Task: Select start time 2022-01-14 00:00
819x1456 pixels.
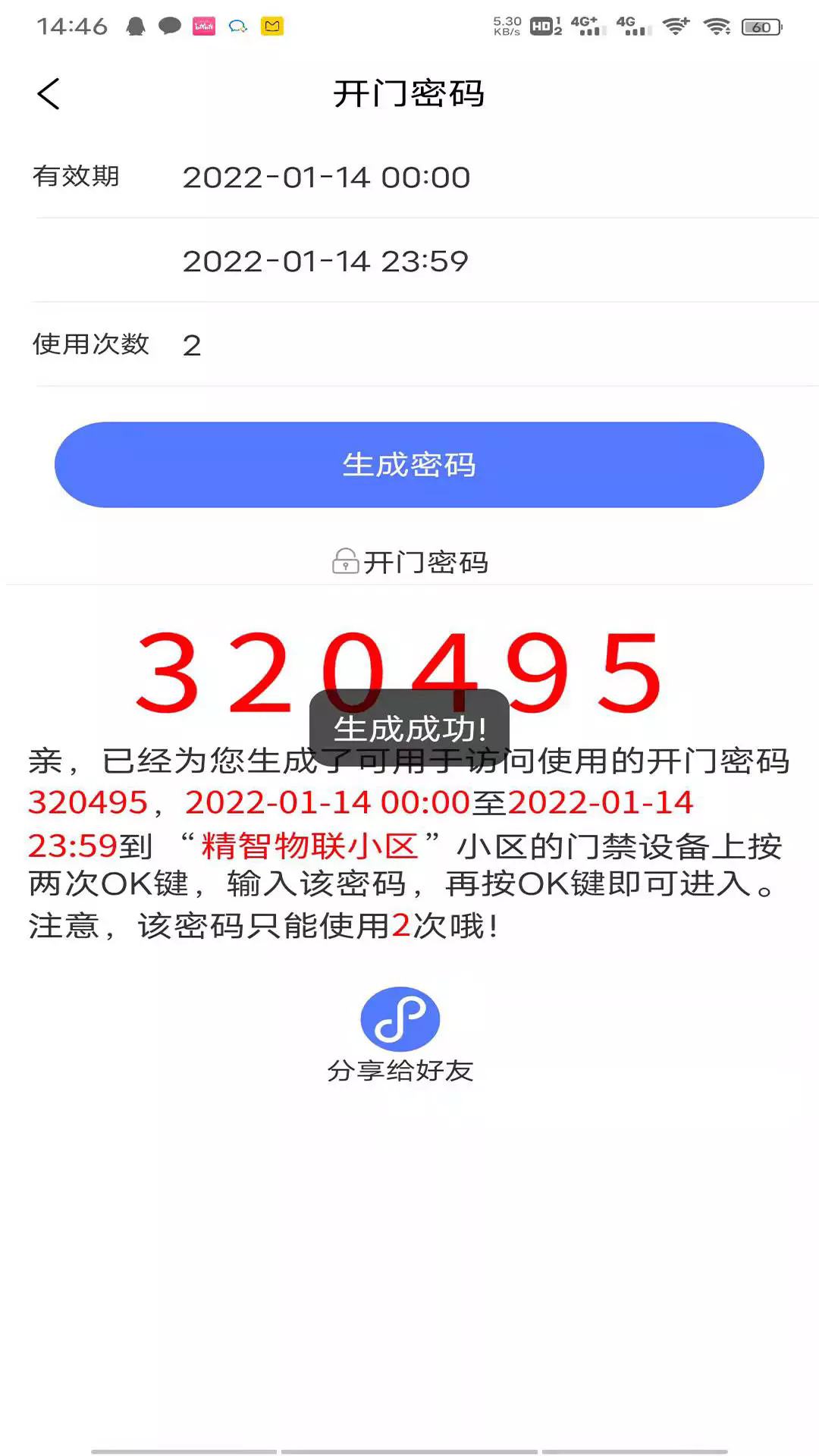Action: (326, 177)
